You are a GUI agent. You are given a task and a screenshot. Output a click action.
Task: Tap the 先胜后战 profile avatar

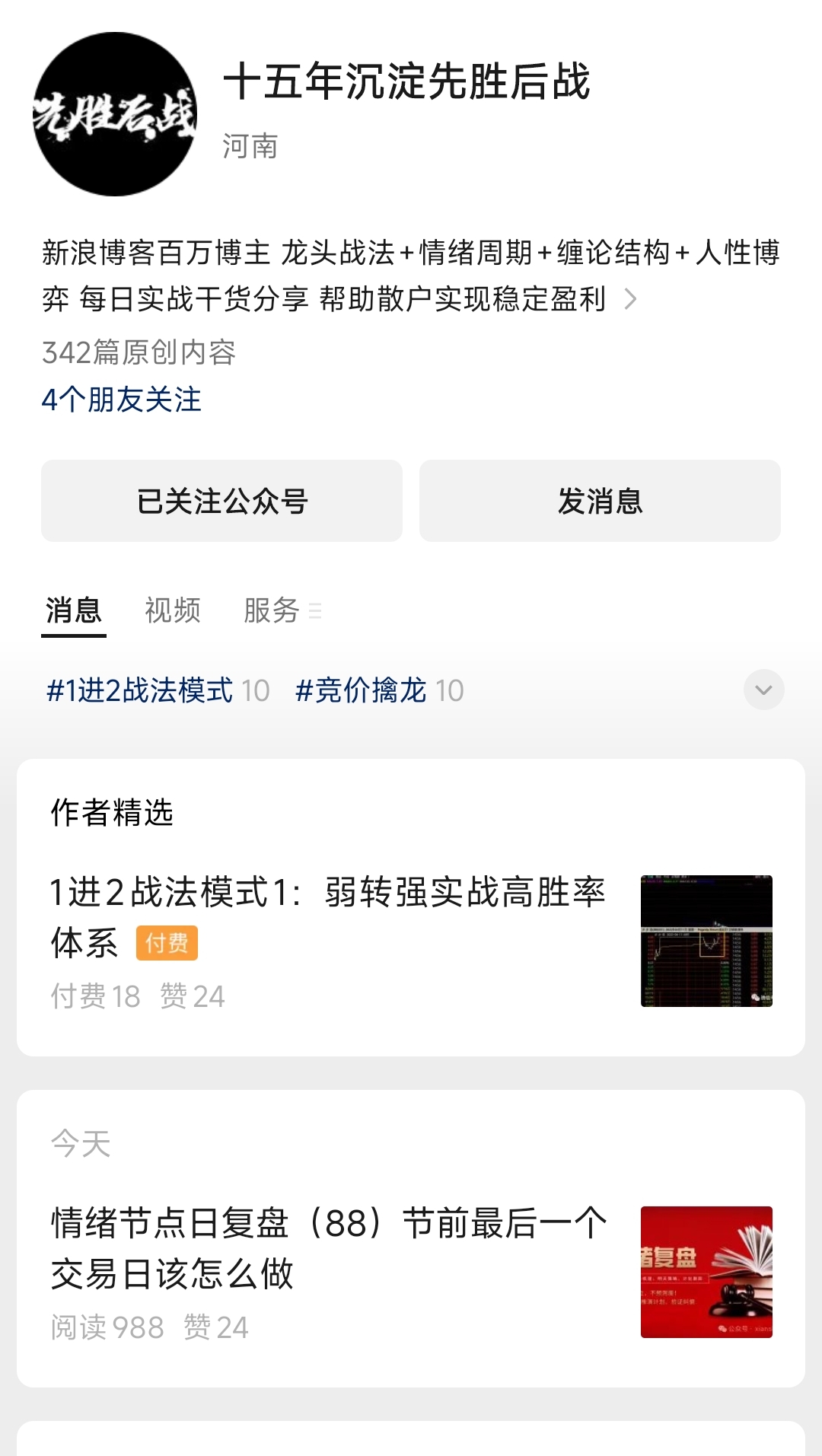[115, 114]
